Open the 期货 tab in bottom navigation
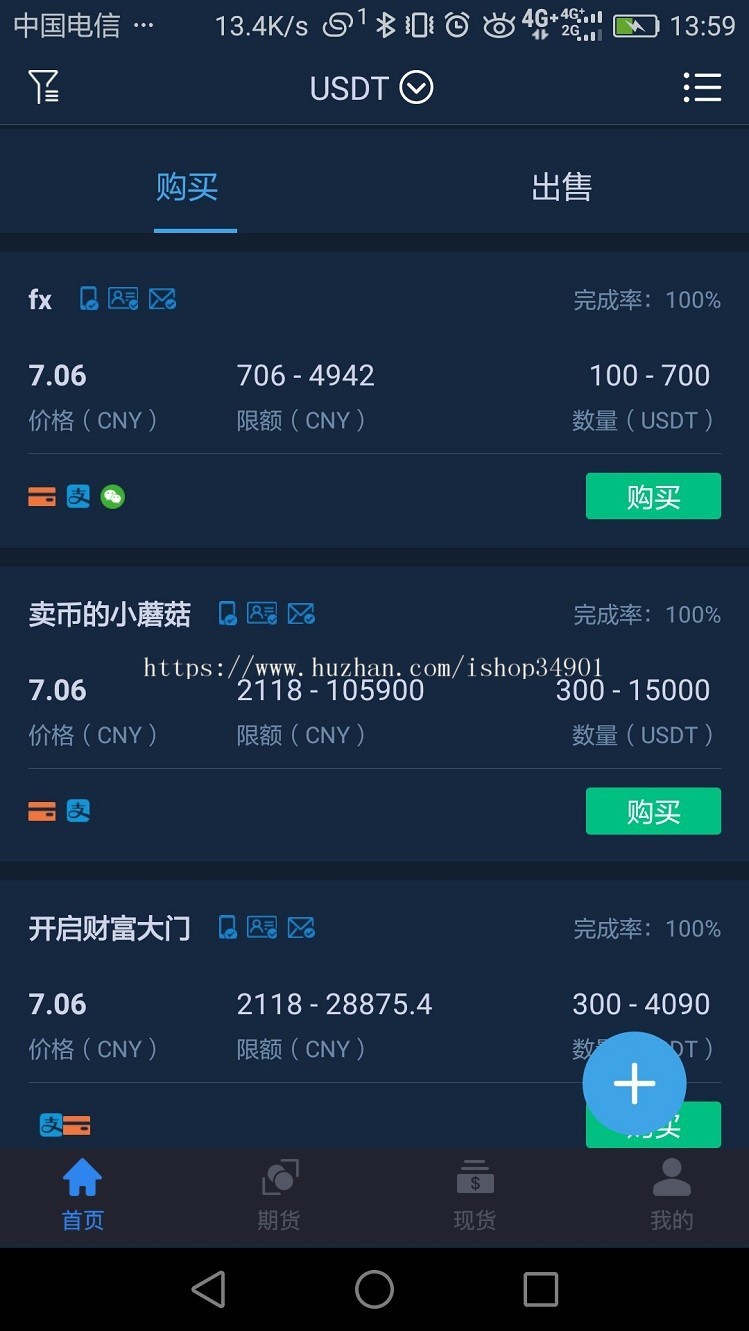Screen dimensions: 749x1331 coord(278,1196)
